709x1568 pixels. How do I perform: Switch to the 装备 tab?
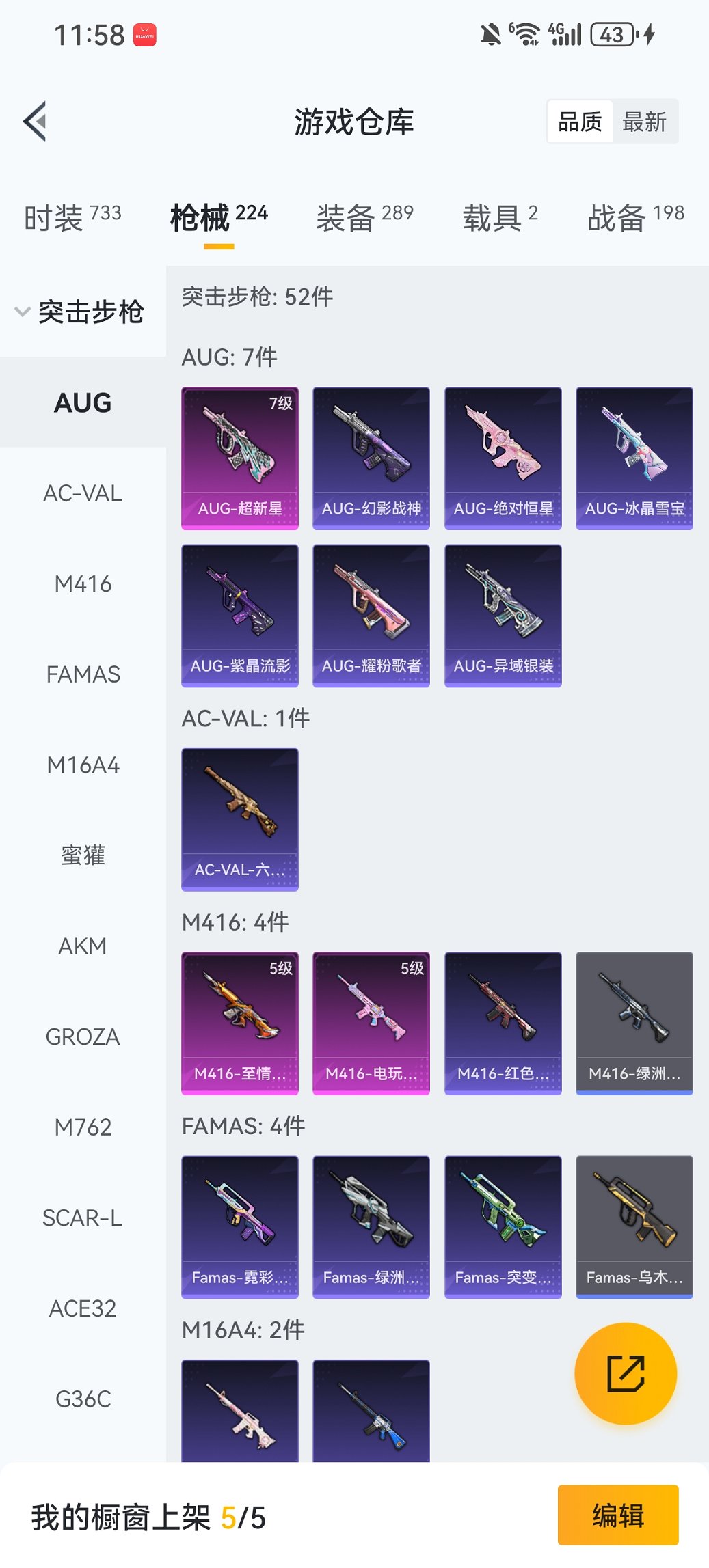pos(364,217)
